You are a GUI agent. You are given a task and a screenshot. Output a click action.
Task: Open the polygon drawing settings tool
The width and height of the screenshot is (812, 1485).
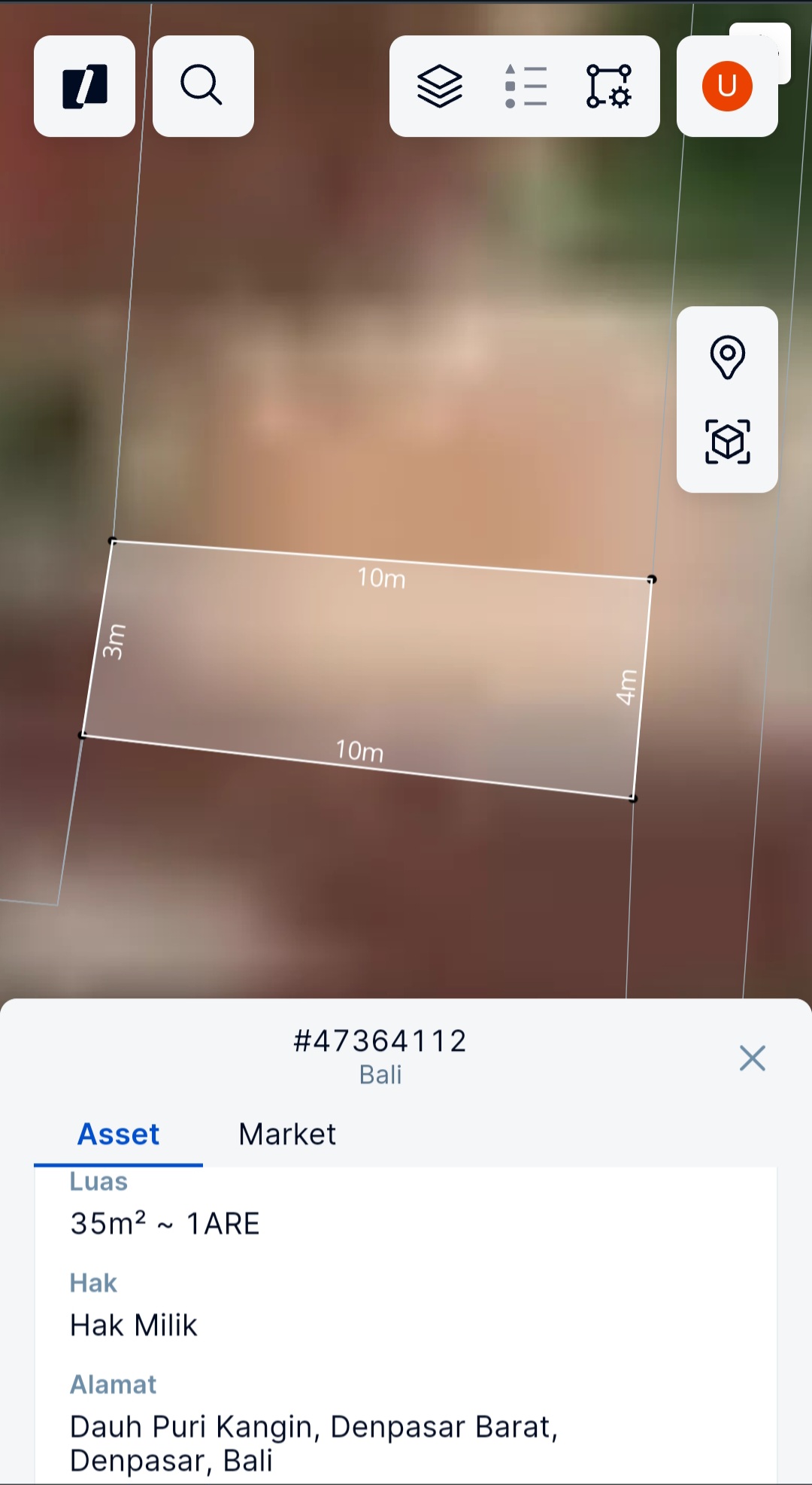pos(608,87)
